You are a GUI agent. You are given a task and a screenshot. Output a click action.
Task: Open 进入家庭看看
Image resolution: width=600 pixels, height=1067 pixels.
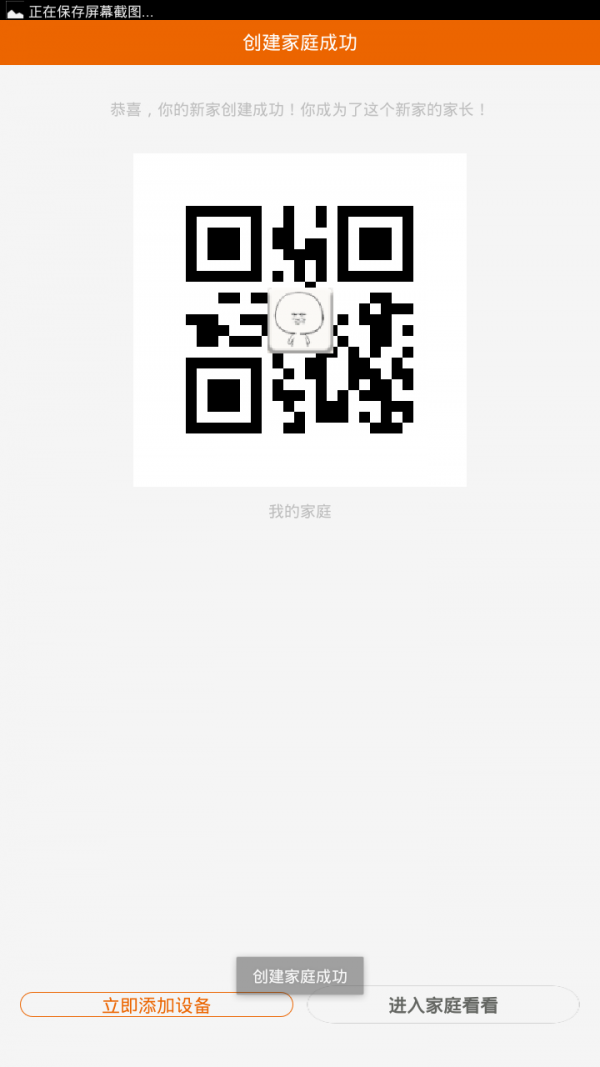[443, 1004]
